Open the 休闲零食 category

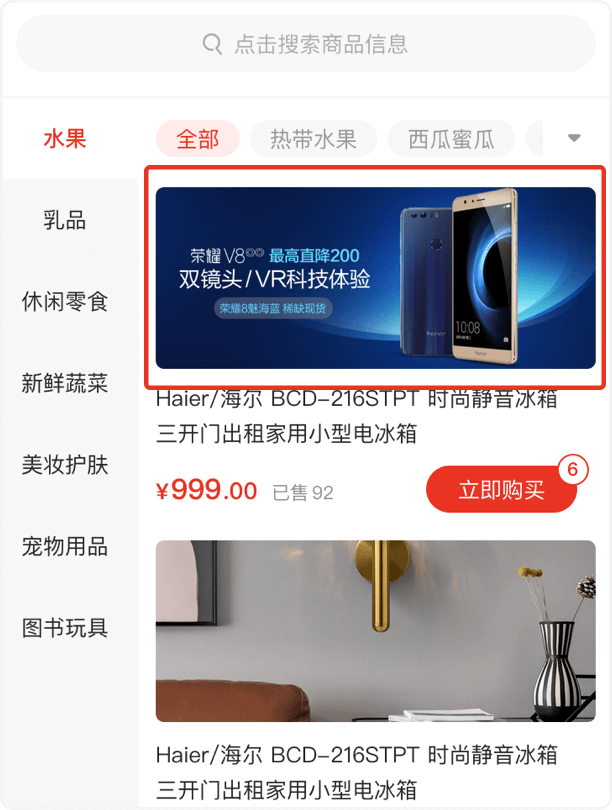(x=65, y=302)
